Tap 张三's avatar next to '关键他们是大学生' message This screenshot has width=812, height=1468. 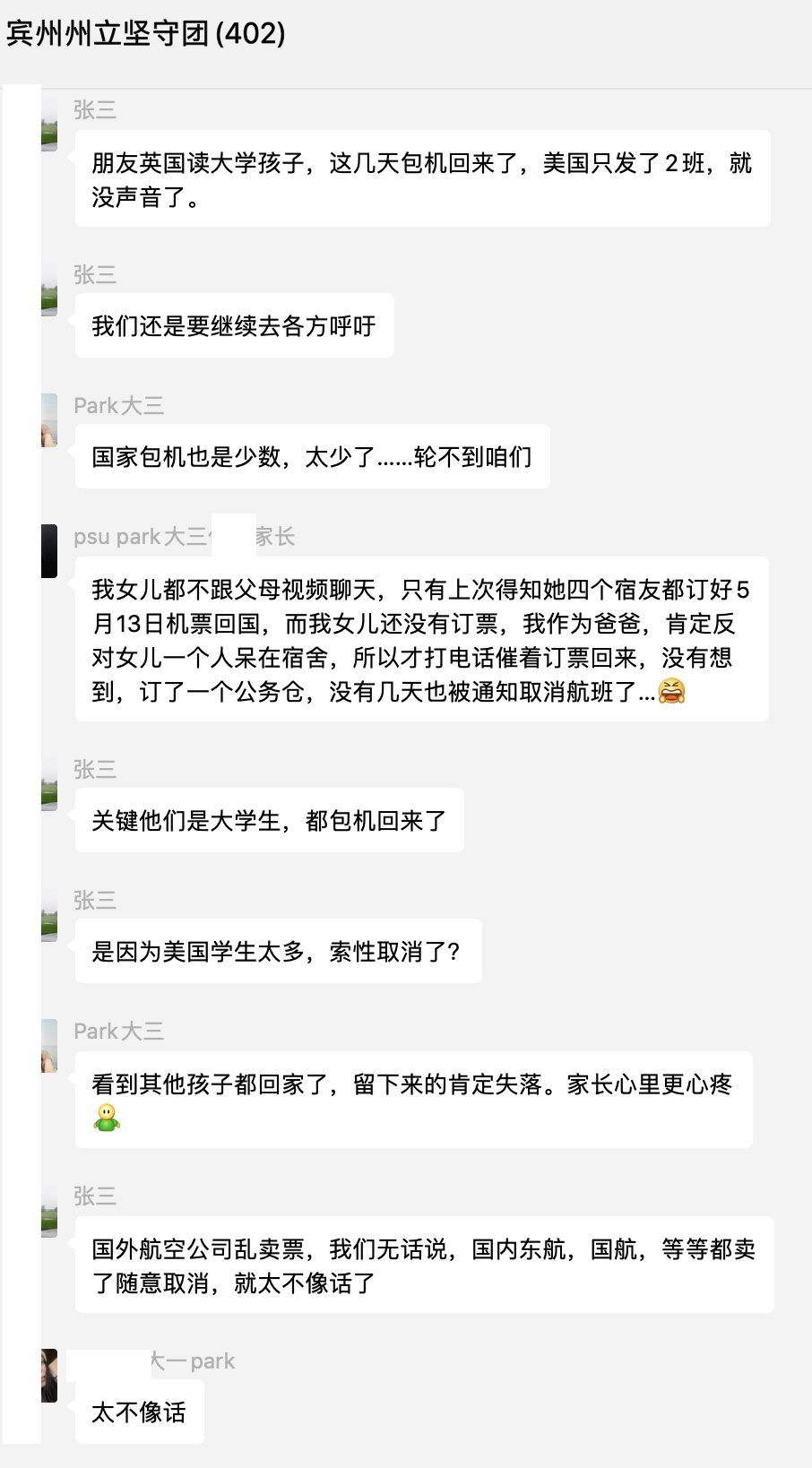(x=49, y=783)
